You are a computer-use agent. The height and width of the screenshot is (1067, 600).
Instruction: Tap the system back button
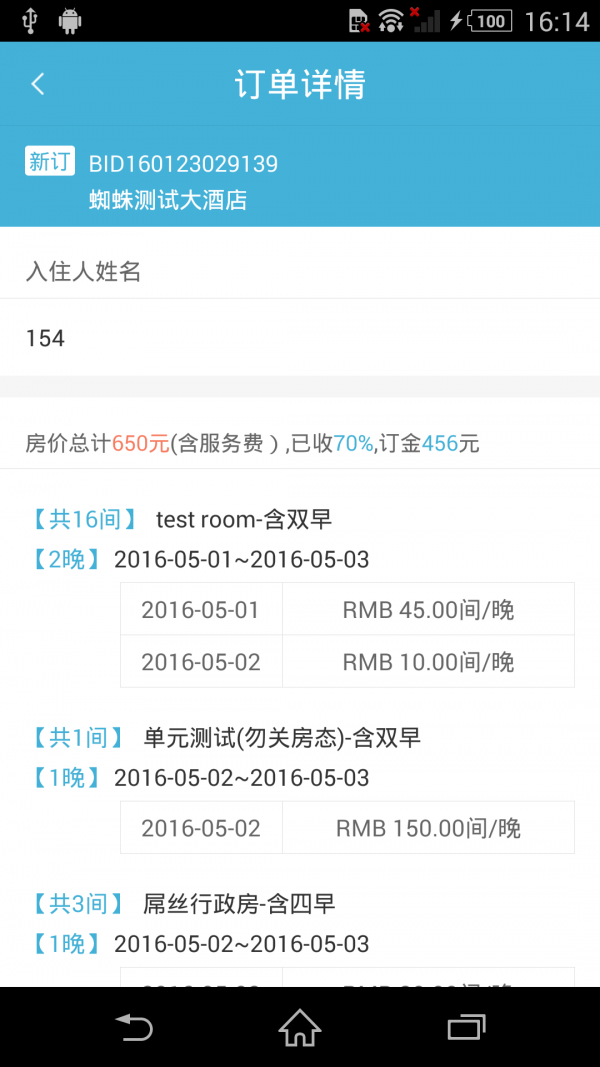pyautogui.click(x=134, y=1027)
